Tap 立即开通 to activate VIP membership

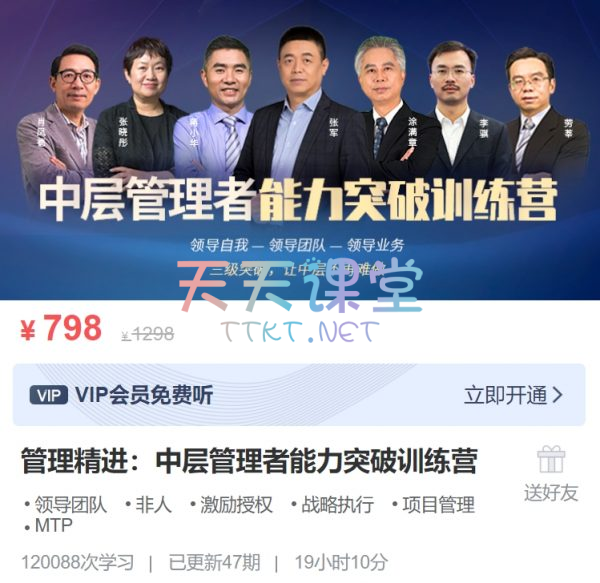pos(512,395)
